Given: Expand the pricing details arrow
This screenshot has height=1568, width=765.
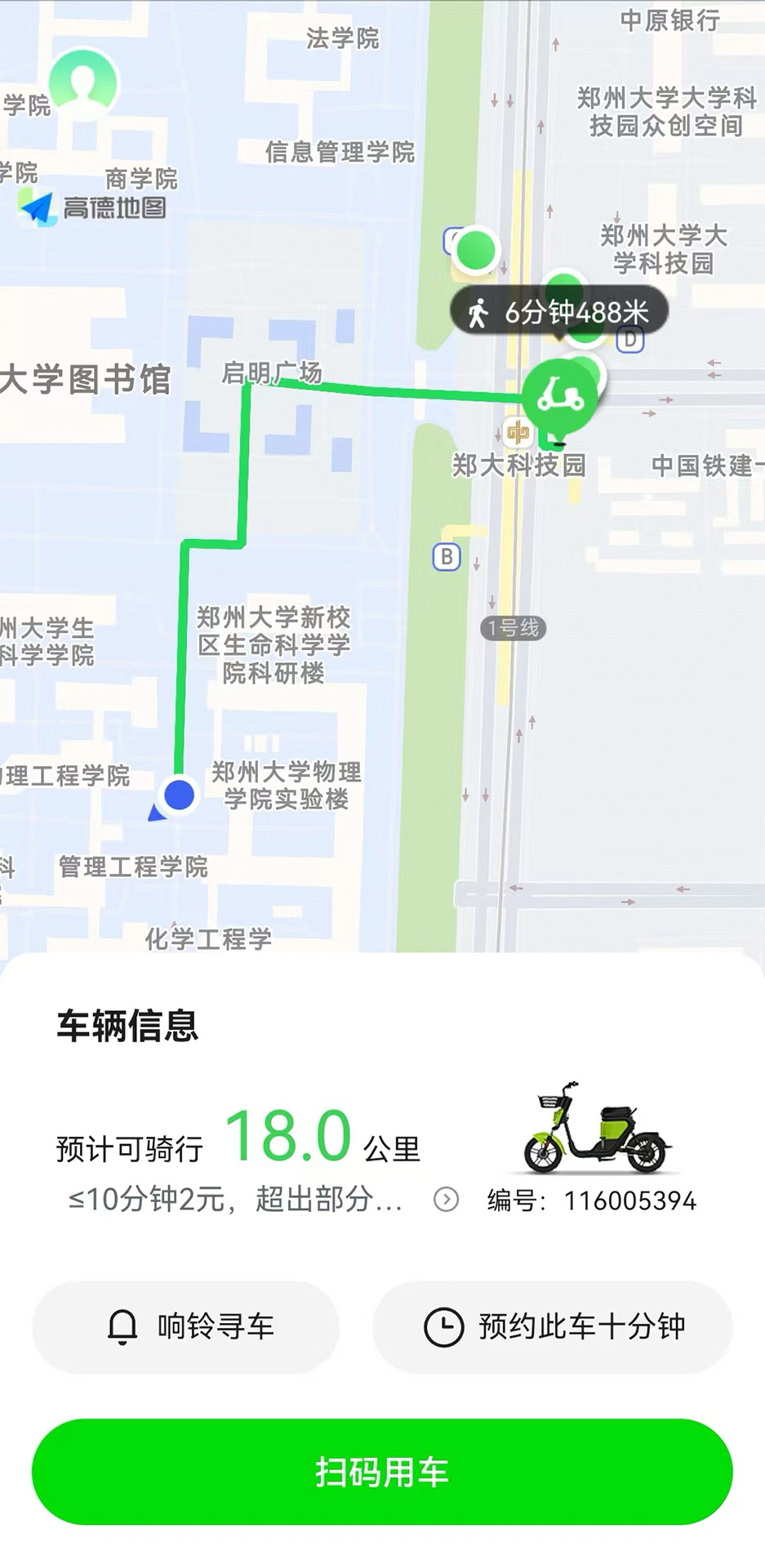Looking at the screenshot, I should pyautogui.click(x=446, y=1200).
